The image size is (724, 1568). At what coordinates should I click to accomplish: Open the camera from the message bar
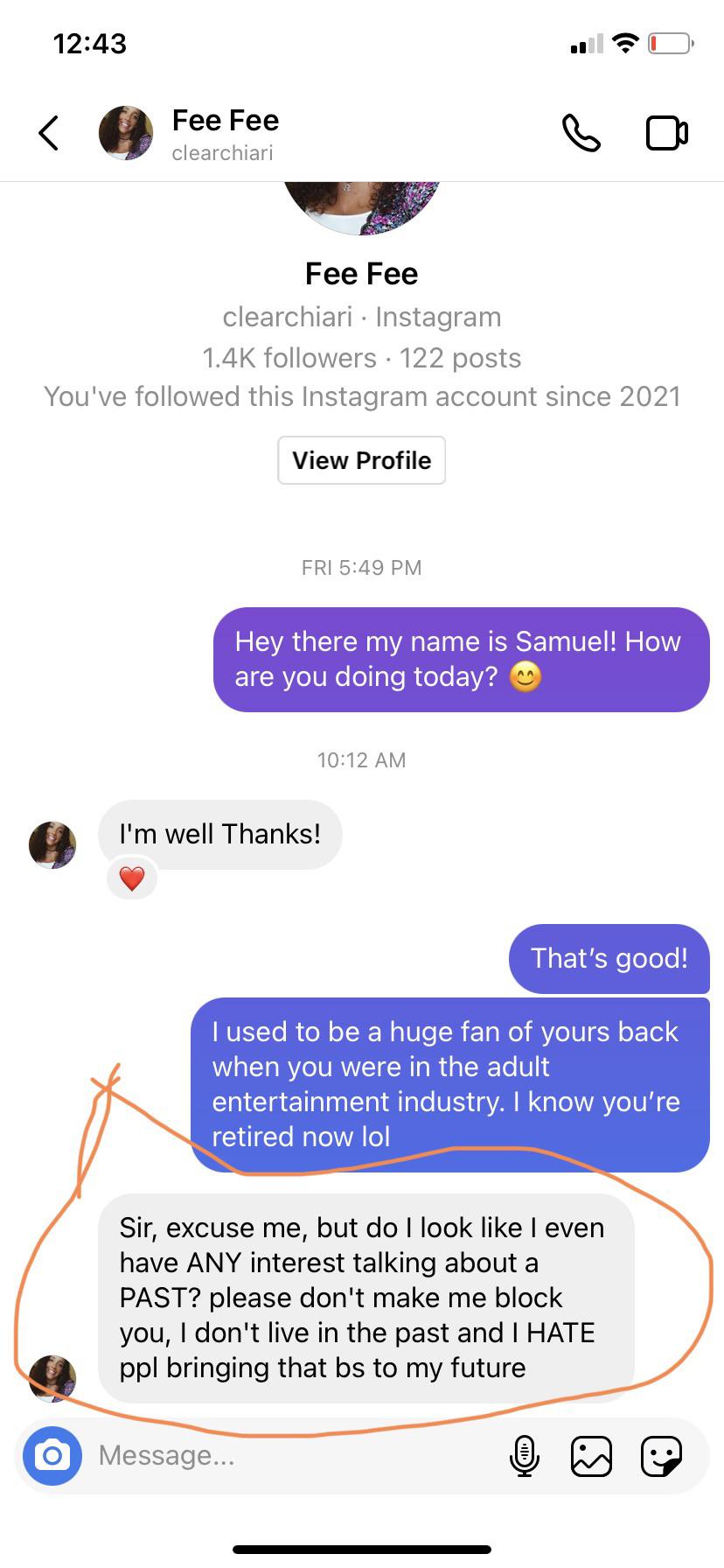click(x=52, y=1456)
